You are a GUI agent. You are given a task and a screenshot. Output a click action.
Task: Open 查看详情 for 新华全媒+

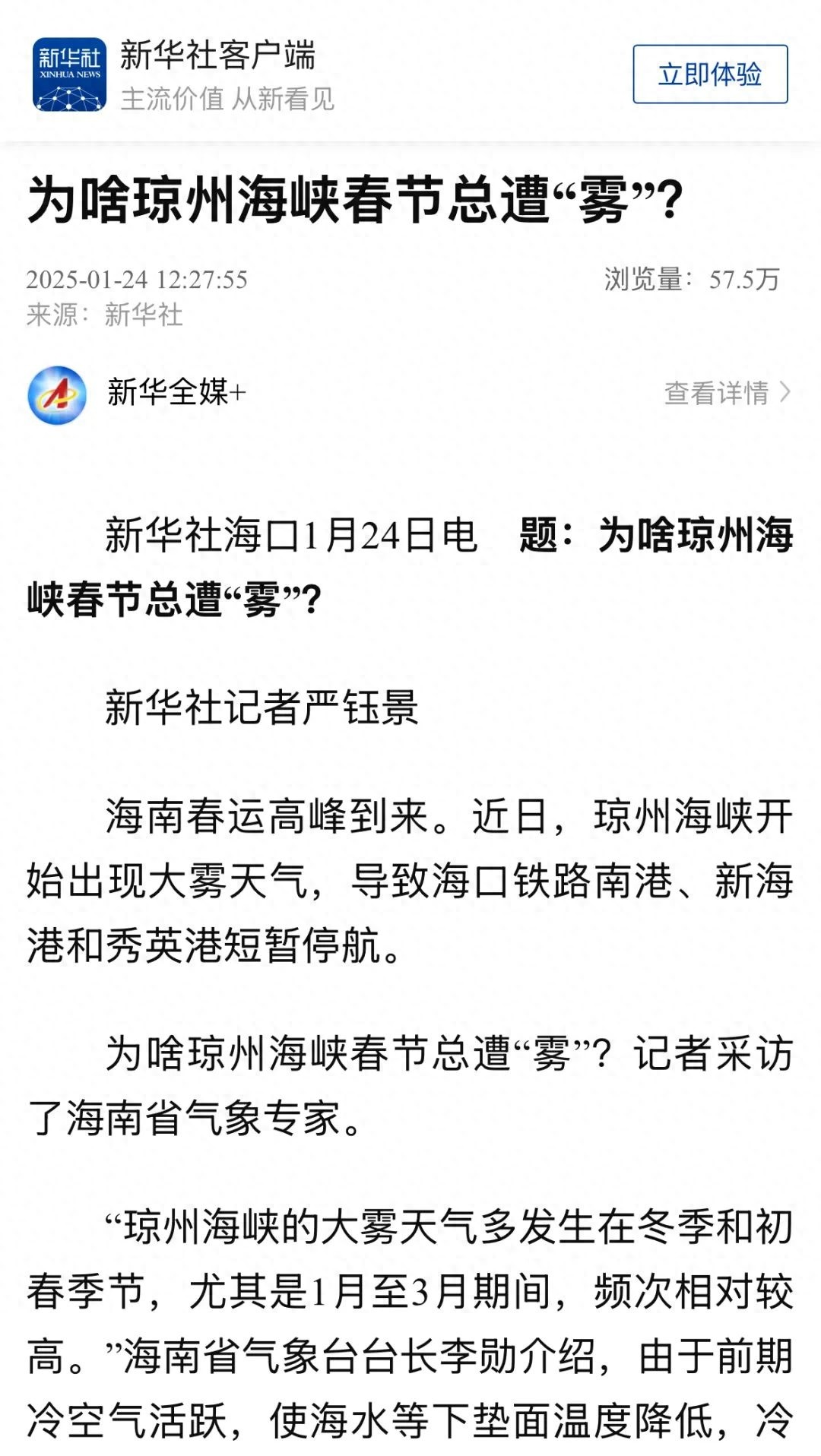(x=727, y=393)
